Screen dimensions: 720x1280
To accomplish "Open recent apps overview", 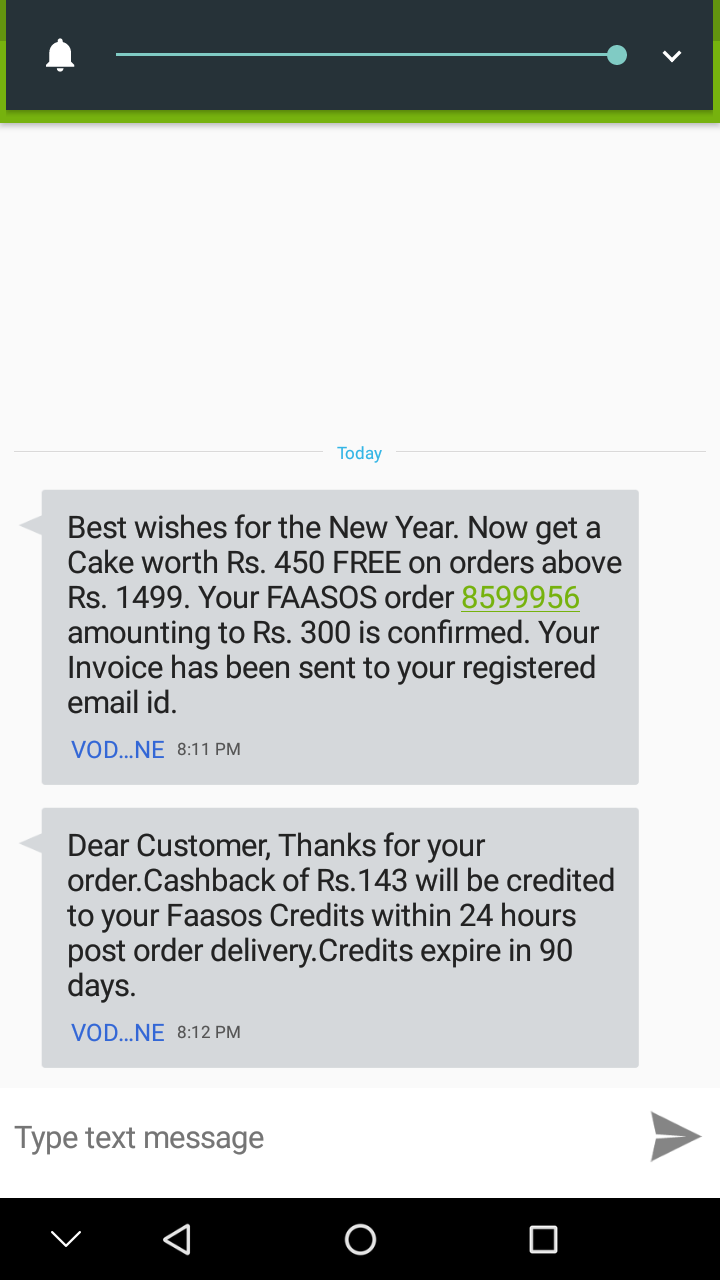I will (x=543, y=1240).
